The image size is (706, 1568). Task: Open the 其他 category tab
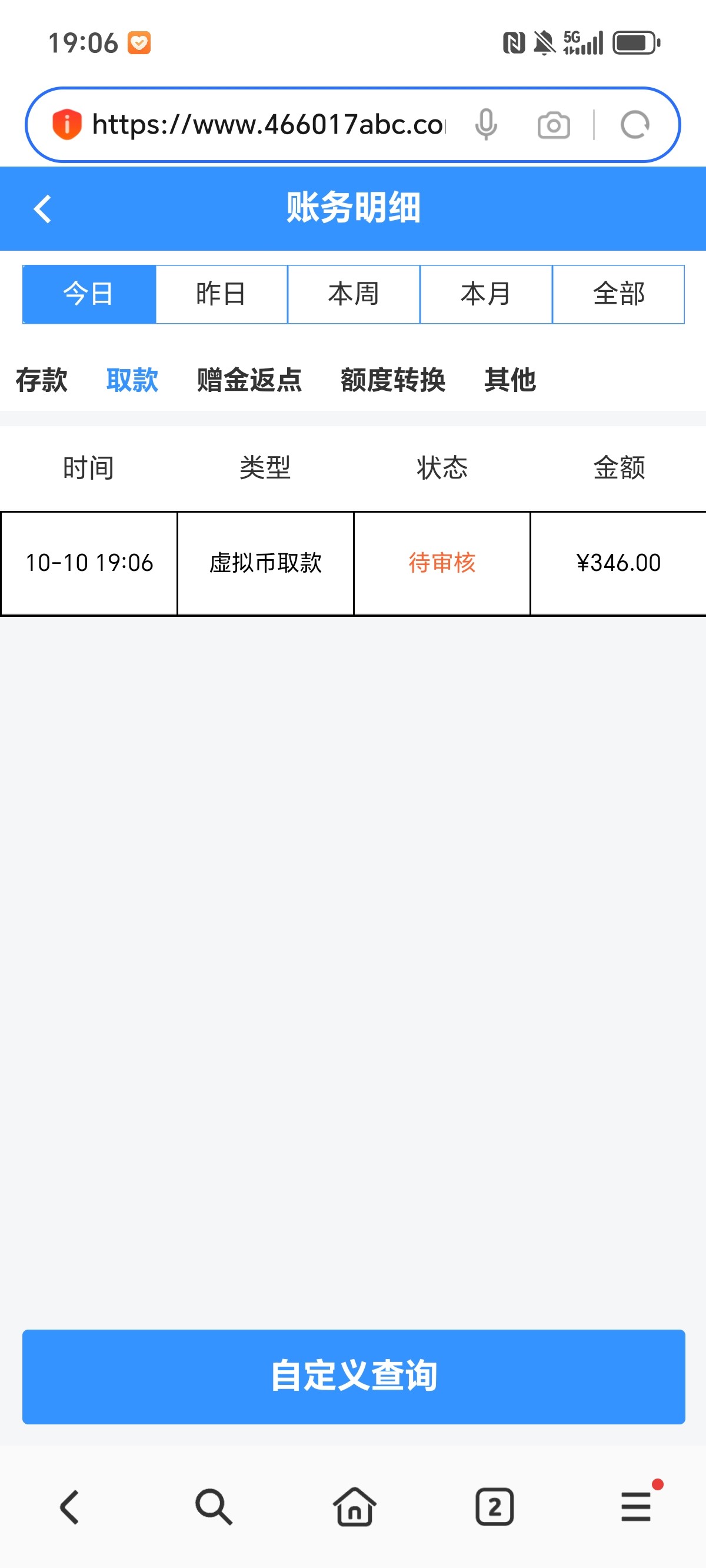[x=509, y=380]
